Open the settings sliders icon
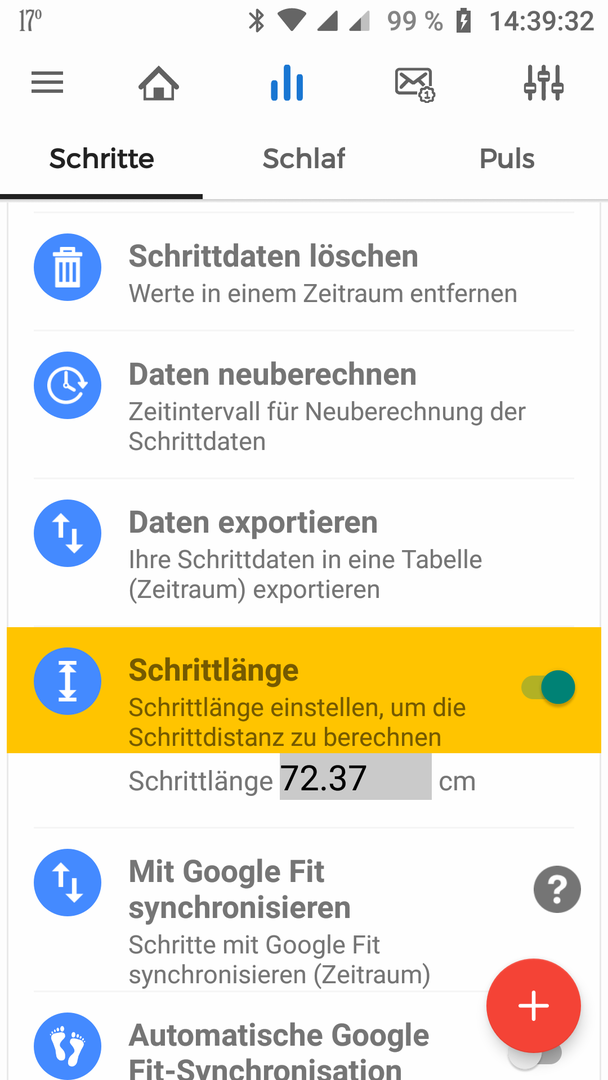Viewport: 608px width, 1080px height. tap(544, 83)
